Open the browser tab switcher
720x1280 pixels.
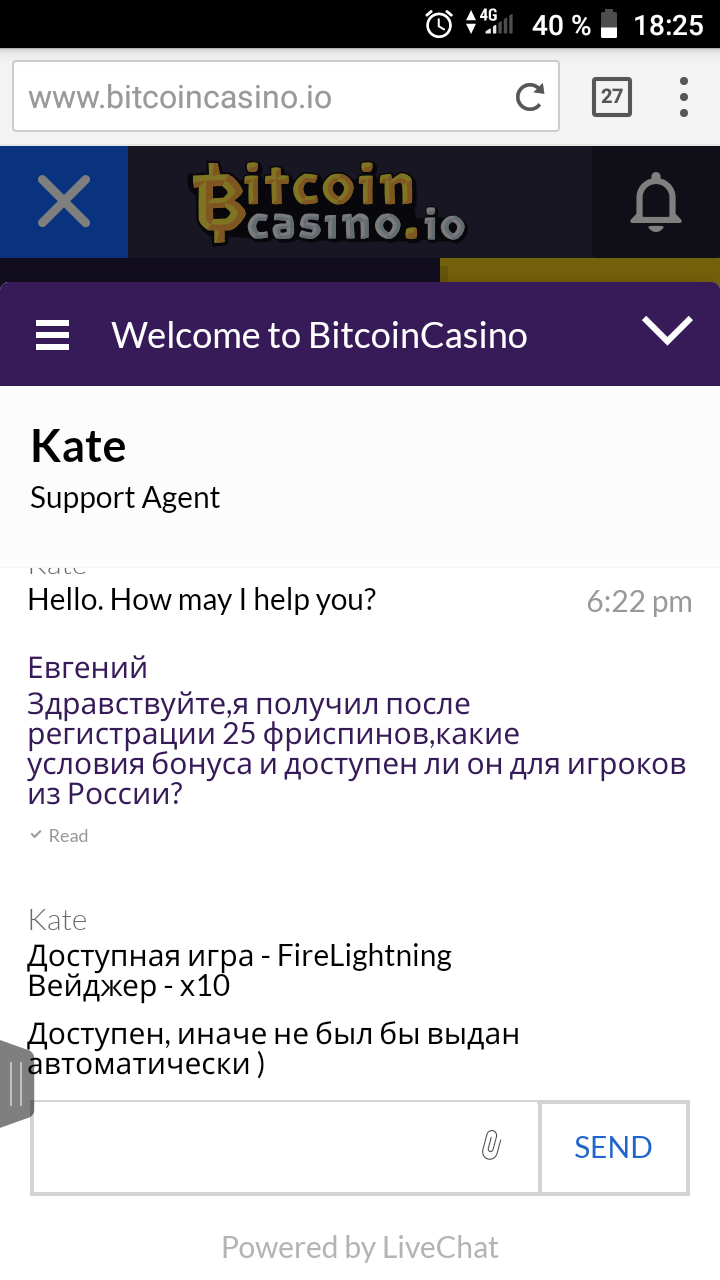click(612, 98)
